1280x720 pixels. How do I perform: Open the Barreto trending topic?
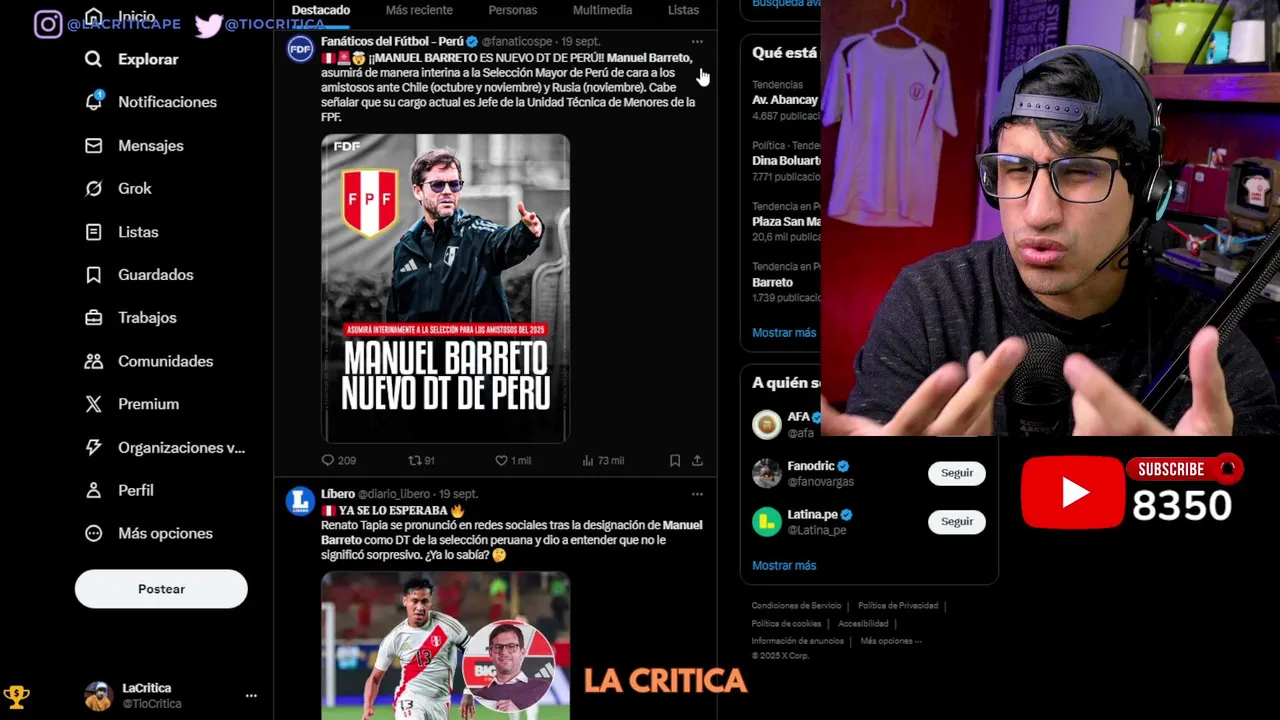[773, 283]
